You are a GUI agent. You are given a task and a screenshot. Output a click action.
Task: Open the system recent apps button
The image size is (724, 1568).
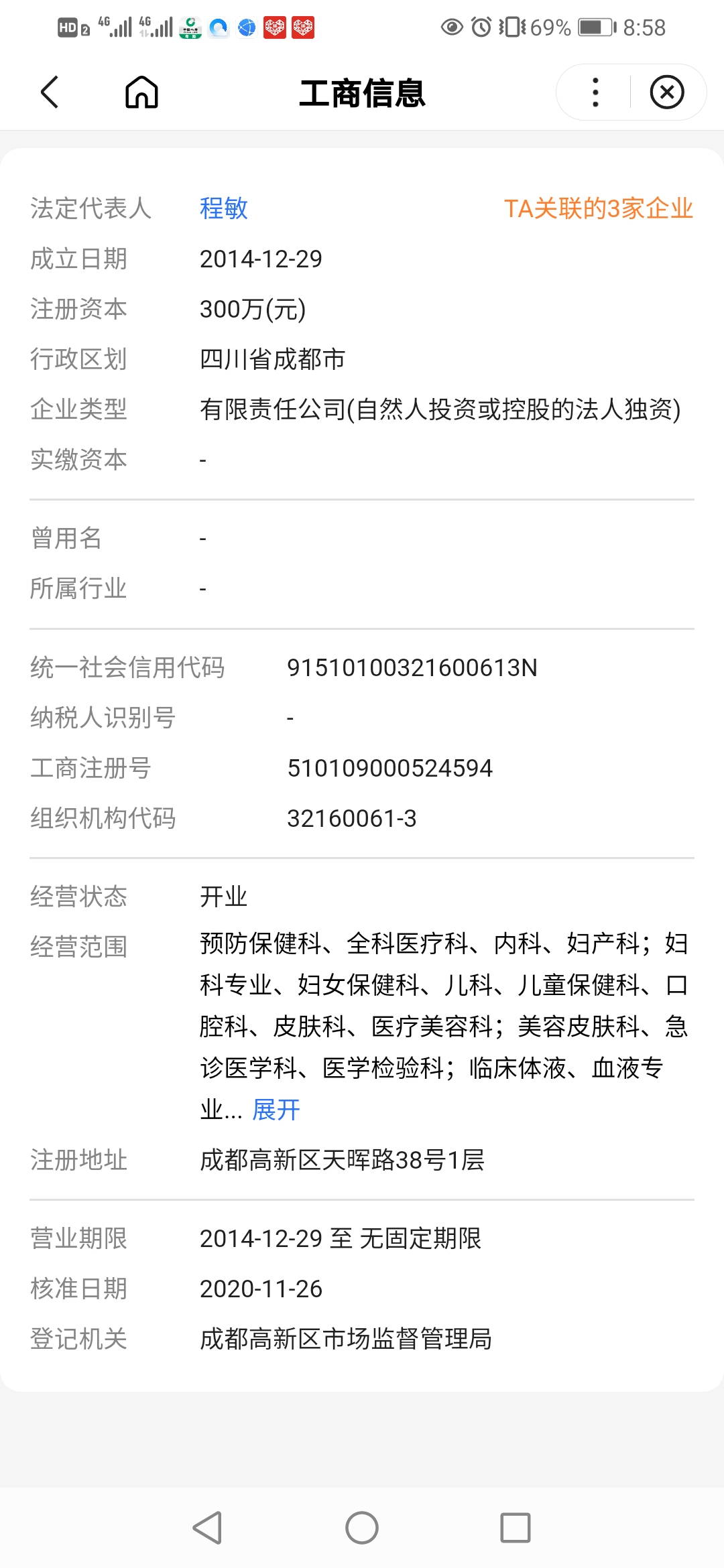[x=515, y=1528]
